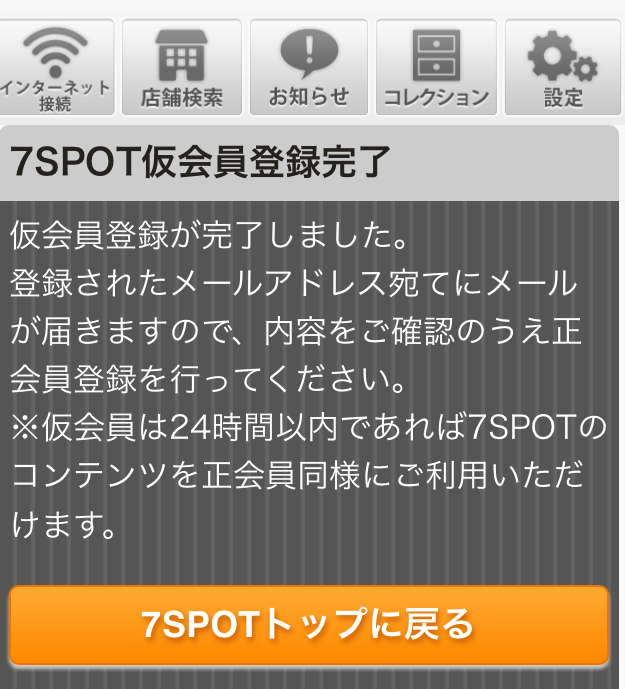Tap the 7SPOTトップに戻る button

pos(309,625)
